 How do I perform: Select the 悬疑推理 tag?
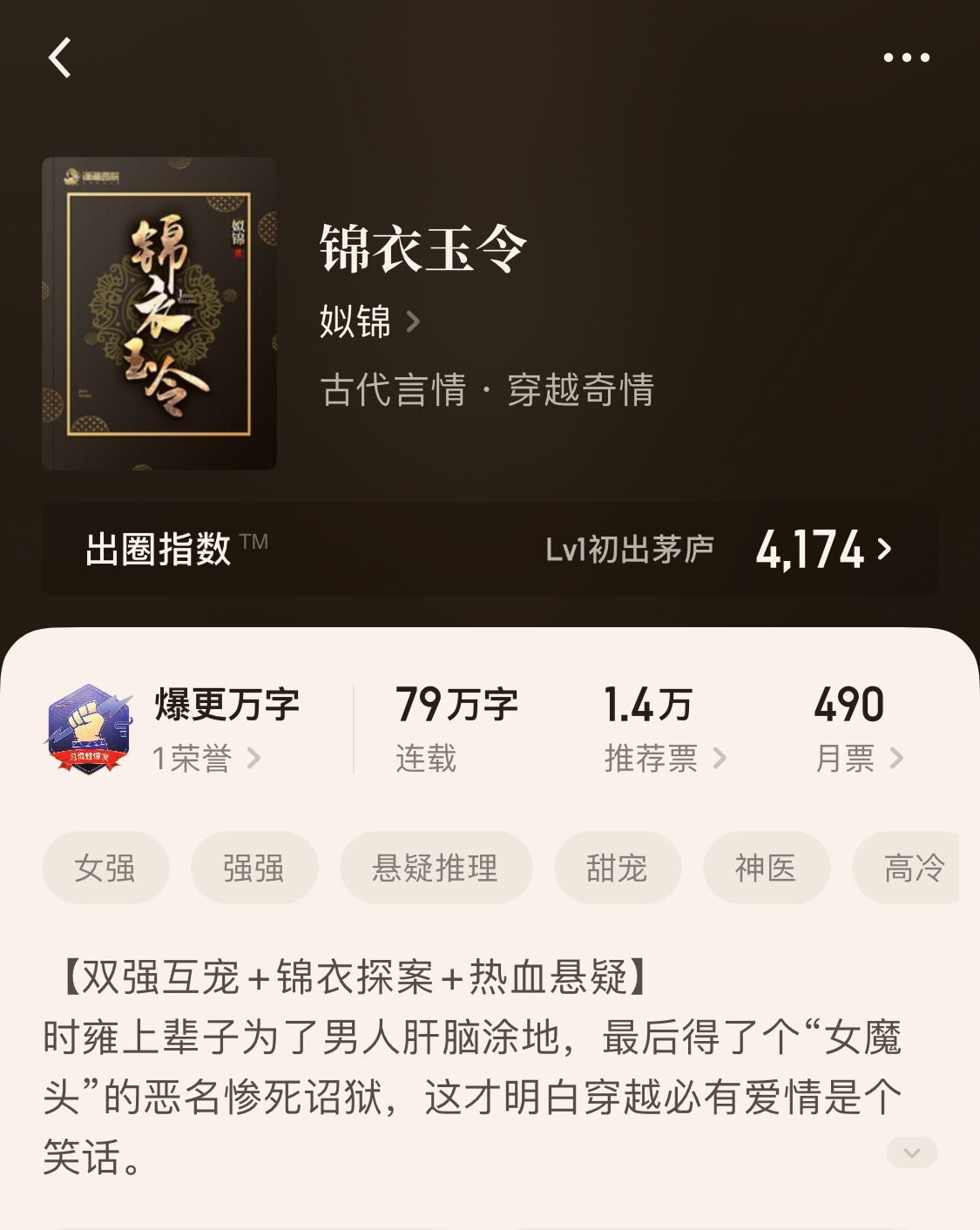click(x=436, y=867)
